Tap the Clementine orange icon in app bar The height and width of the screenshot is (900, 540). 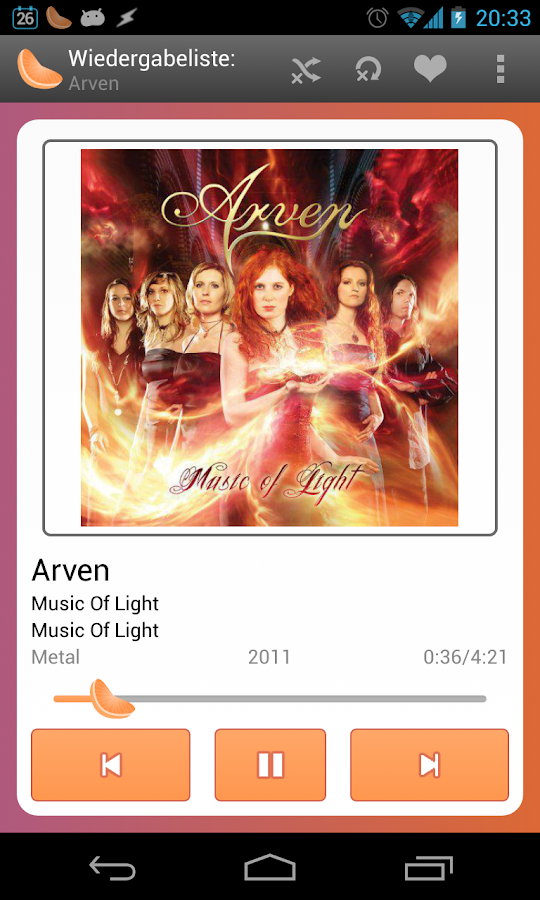(38, 69)
